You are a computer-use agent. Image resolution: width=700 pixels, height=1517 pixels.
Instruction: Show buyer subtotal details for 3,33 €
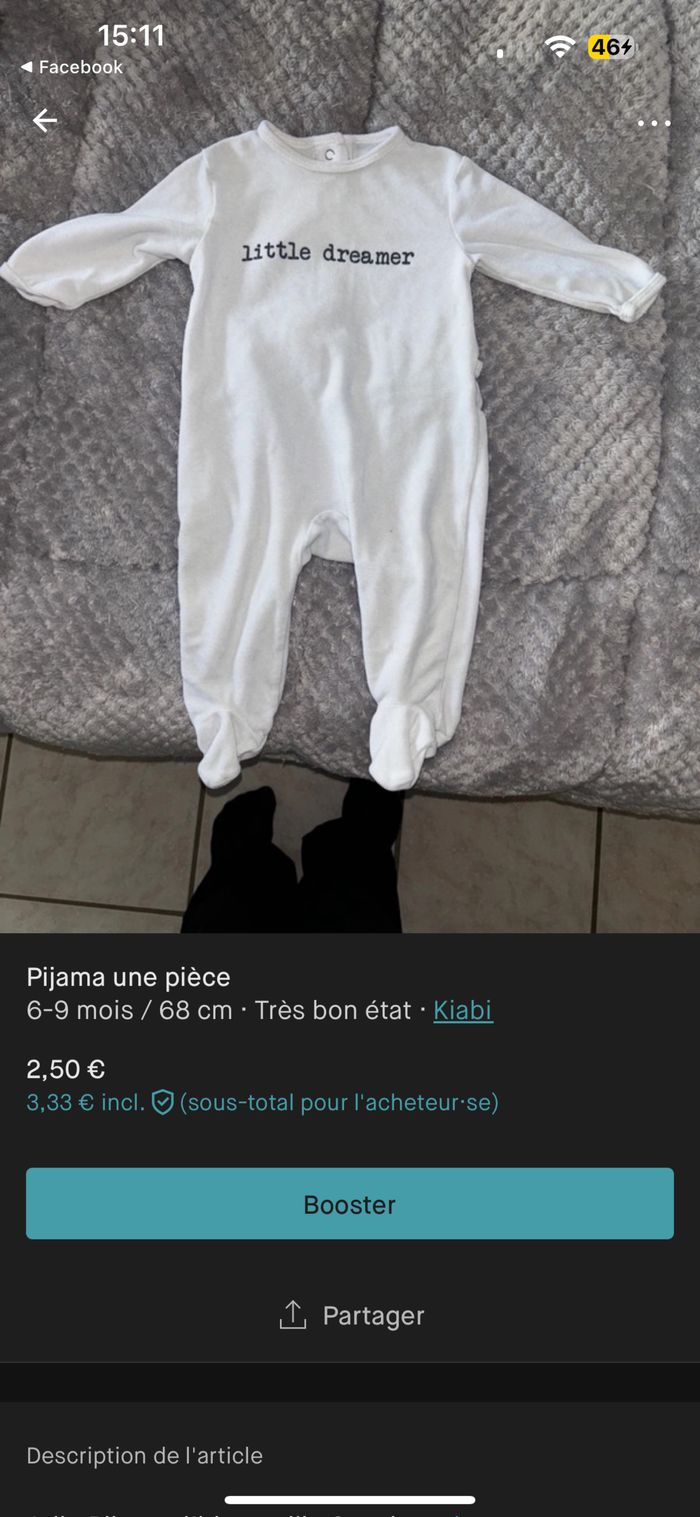tap(262, 1103)
